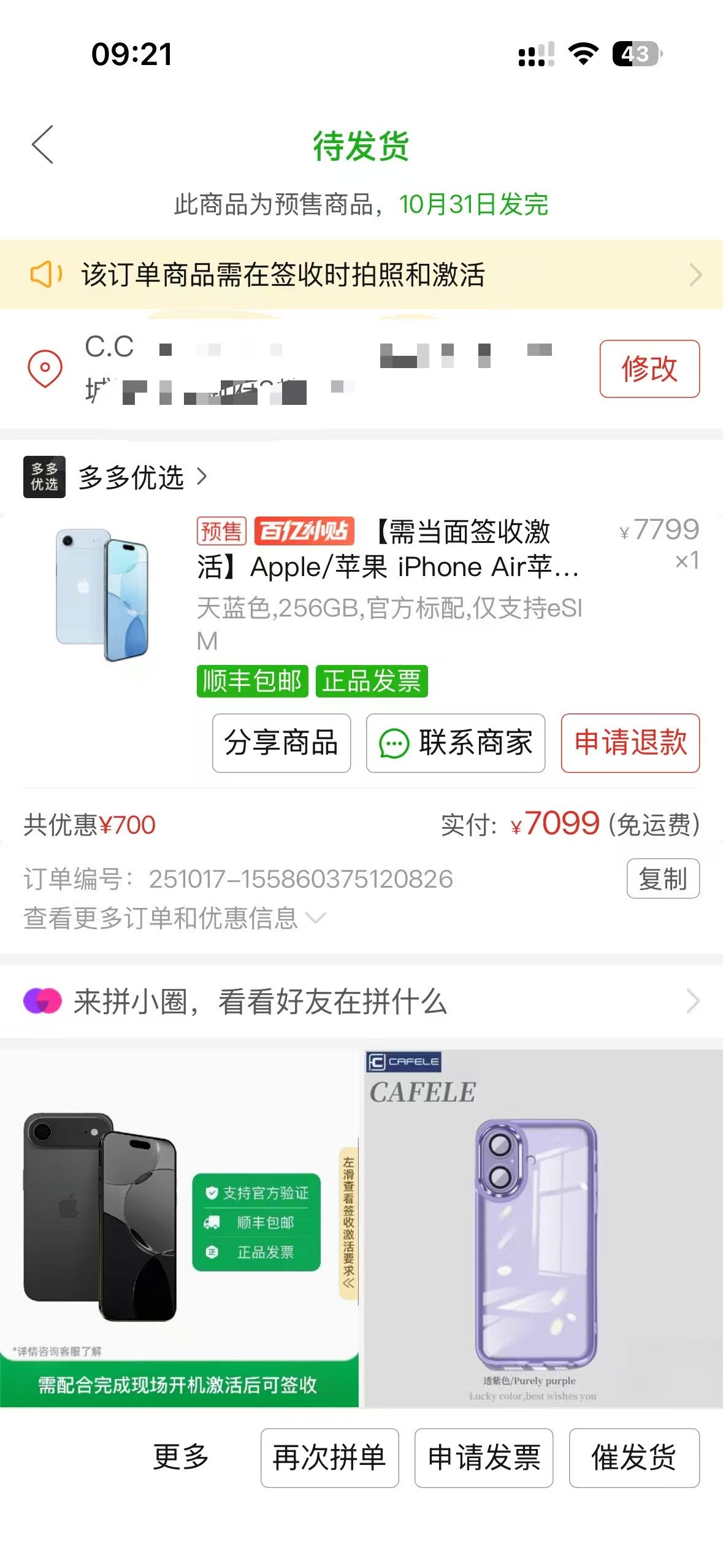Screen dimensions: 723x1568
Task: Open 来拼小圈 friends feed
Action: (x=361, y=1001)
